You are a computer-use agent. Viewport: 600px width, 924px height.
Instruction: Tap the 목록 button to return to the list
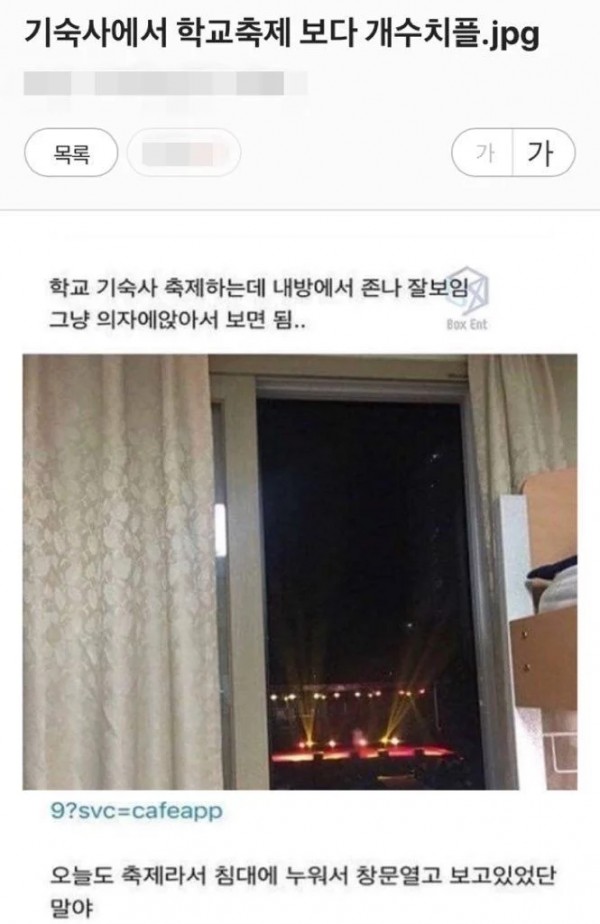[70, 155]
